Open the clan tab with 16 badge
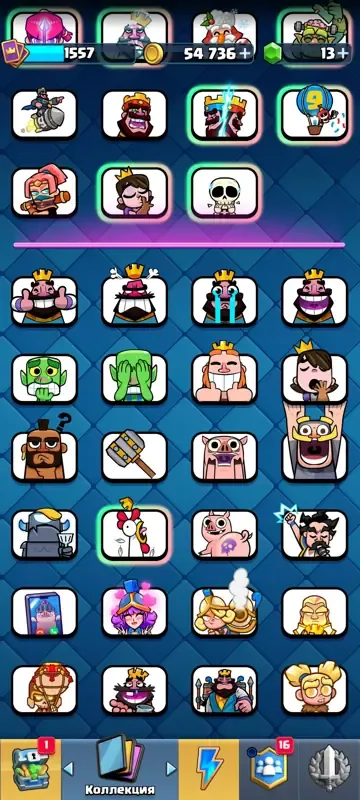This screenshot has height=800, width=360. 269,769
